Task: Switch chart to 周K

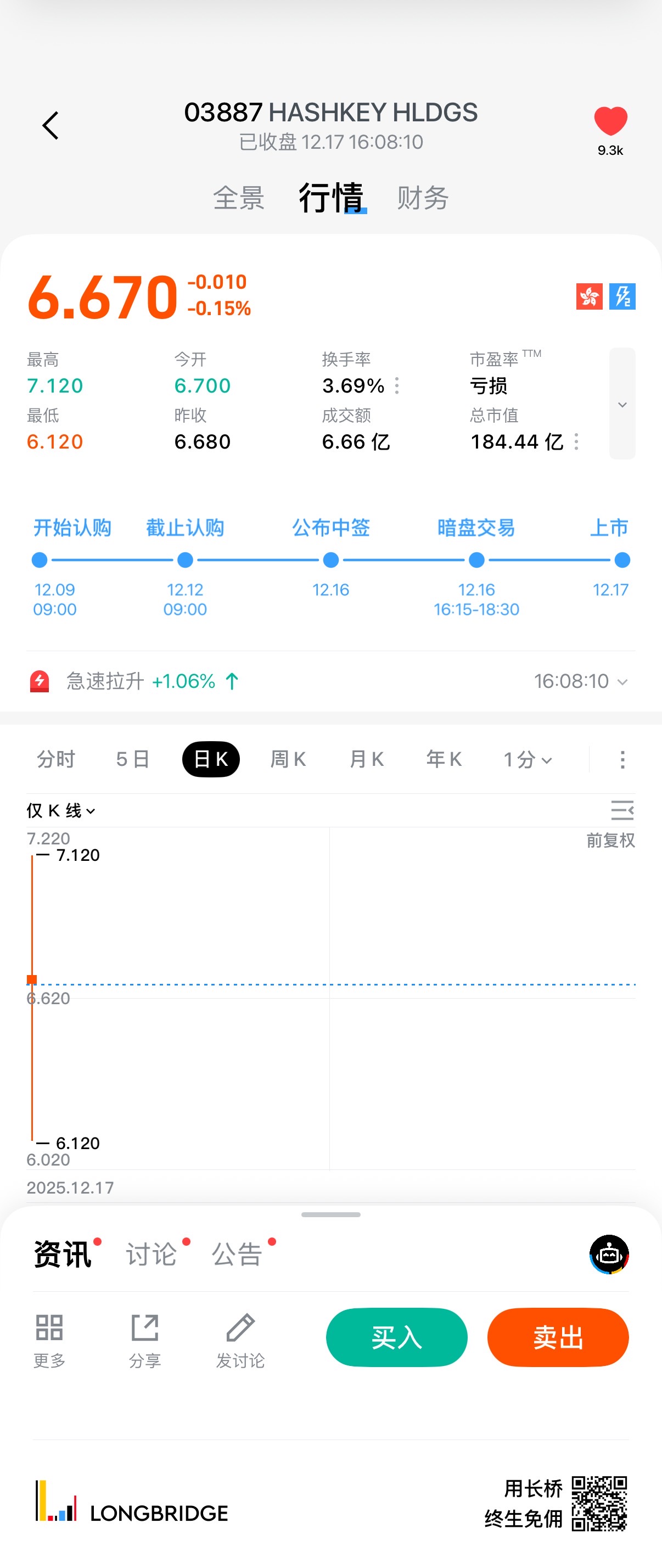Action: point(288,759)
